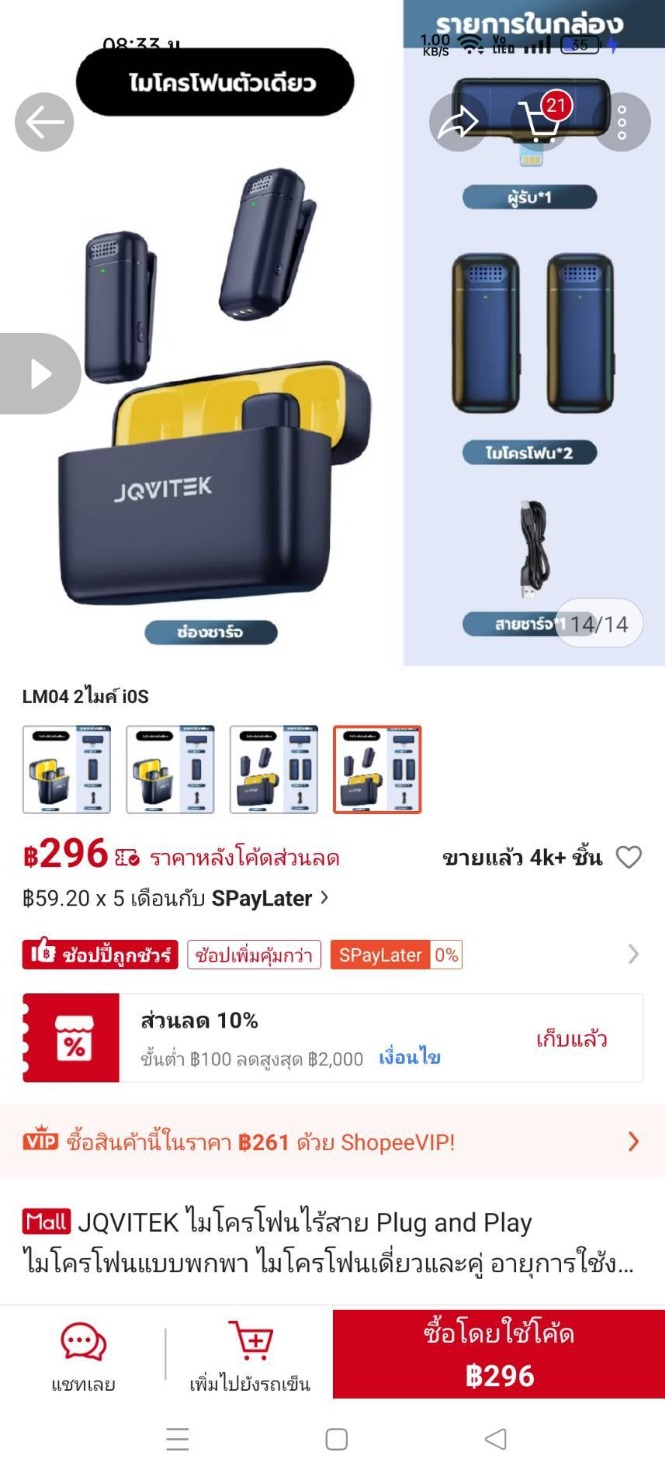The height and width of the screenshot is (1480, 665).
Task: Go back using the top-left arrow
Action: tap(44, 122)
